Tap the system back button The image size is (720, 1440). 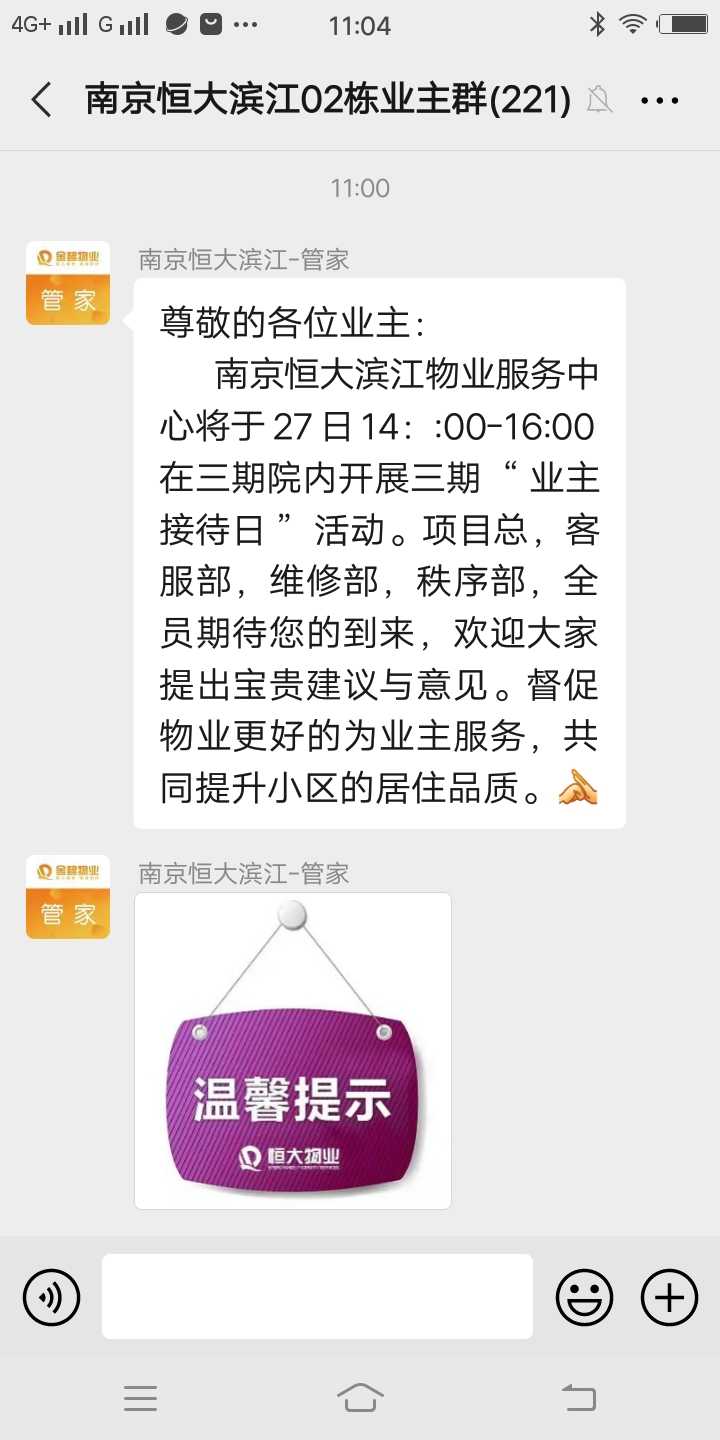tap(579, 1398)
